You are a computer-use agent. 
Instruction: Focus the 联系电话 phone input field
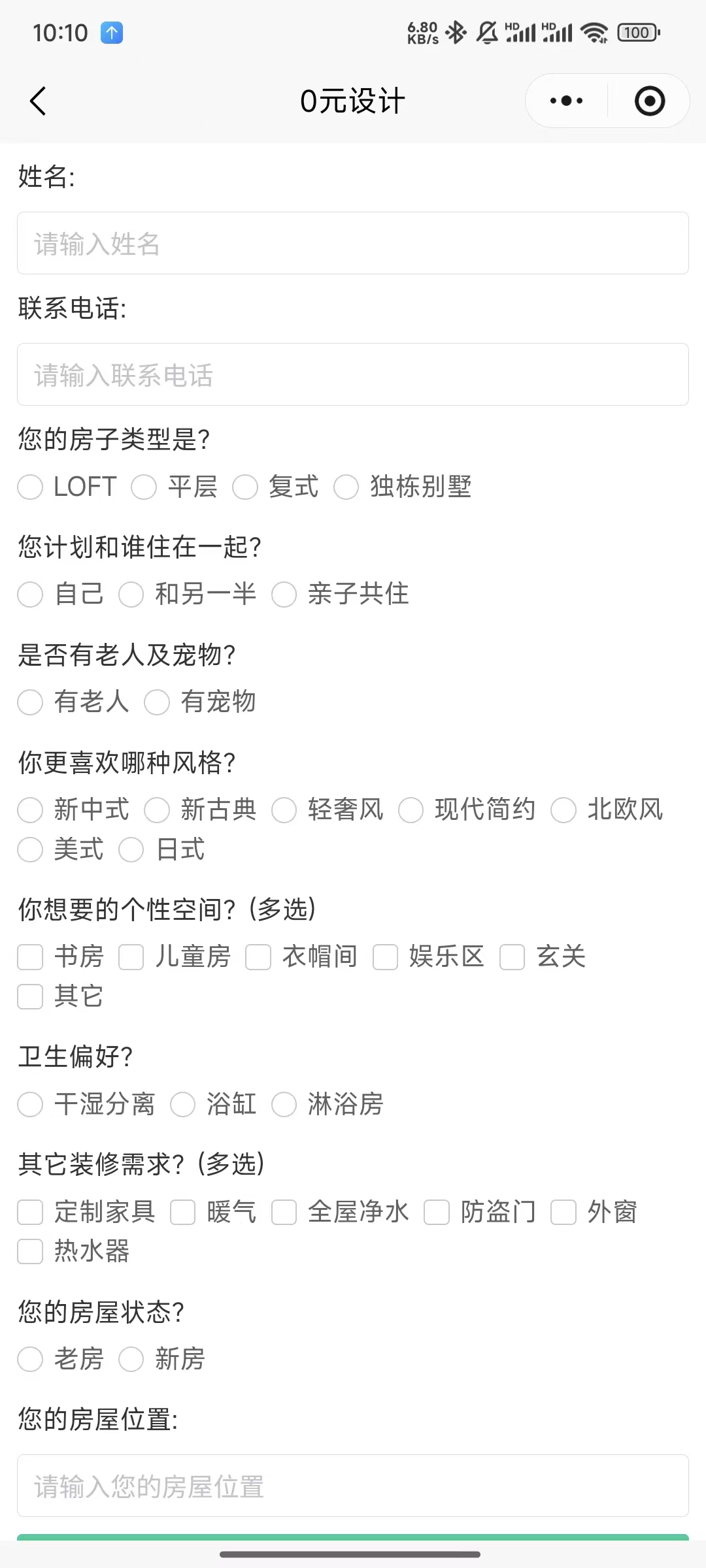353,374
